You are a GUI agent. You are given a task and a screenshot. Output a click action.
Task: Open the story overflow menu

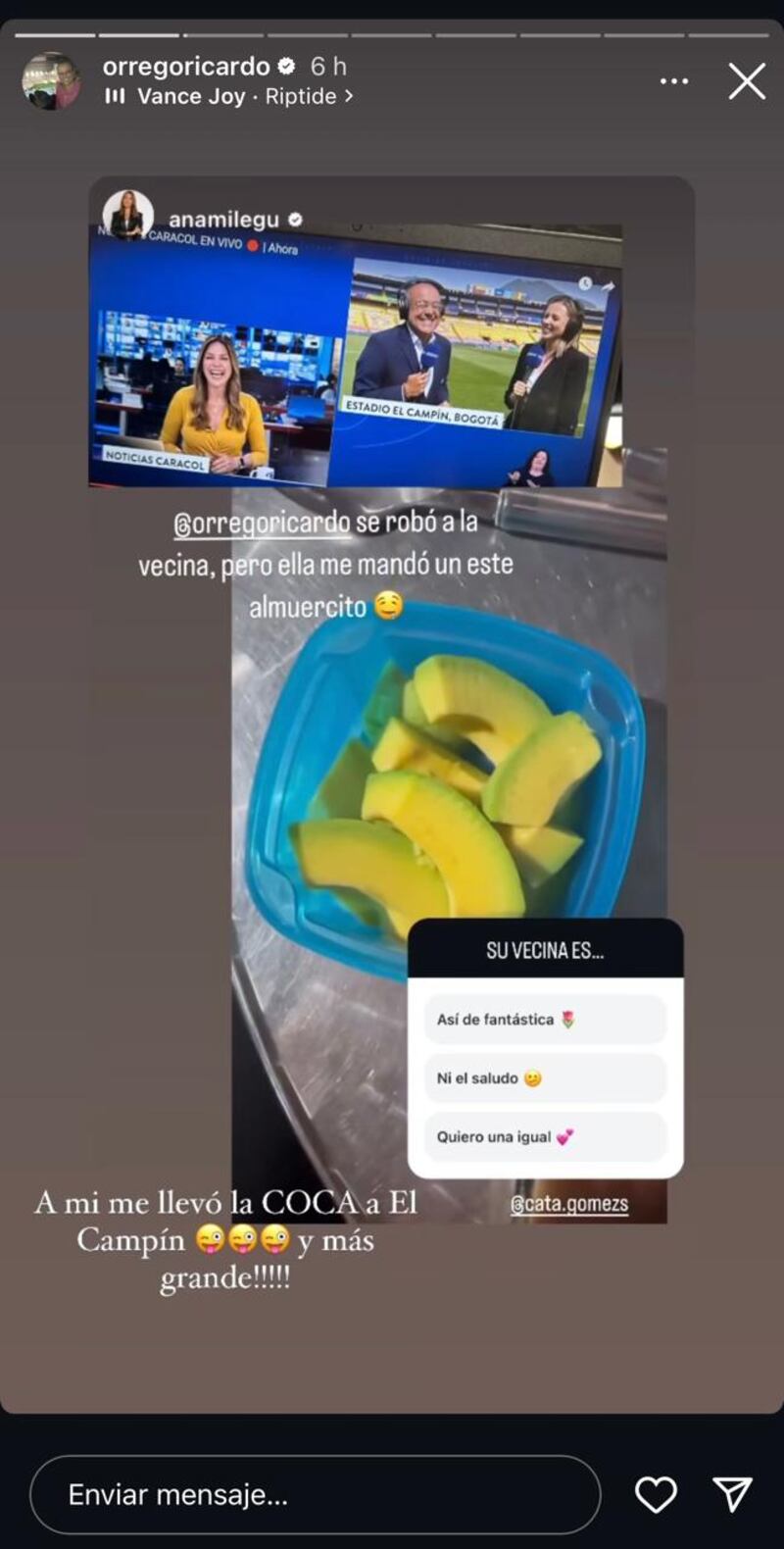point(674,81)
